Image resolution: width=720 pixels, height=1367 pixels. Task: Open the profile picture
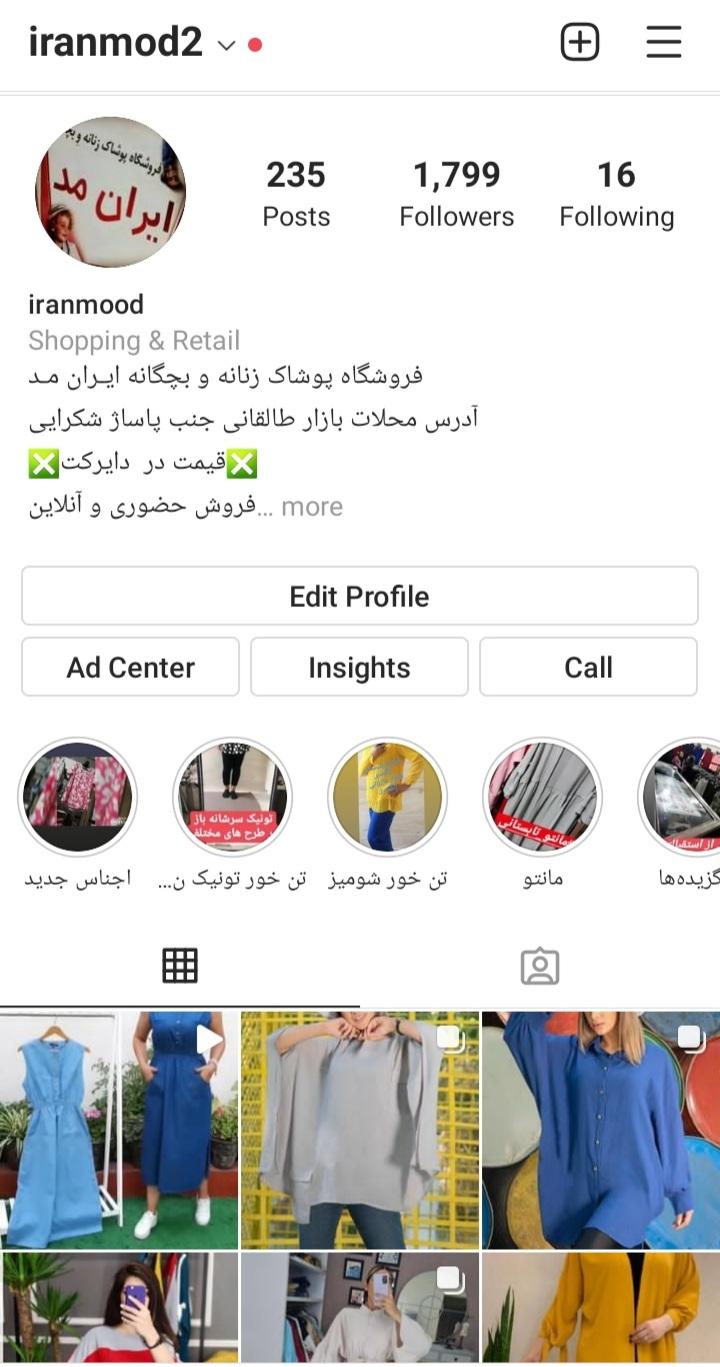click(111, 192)
